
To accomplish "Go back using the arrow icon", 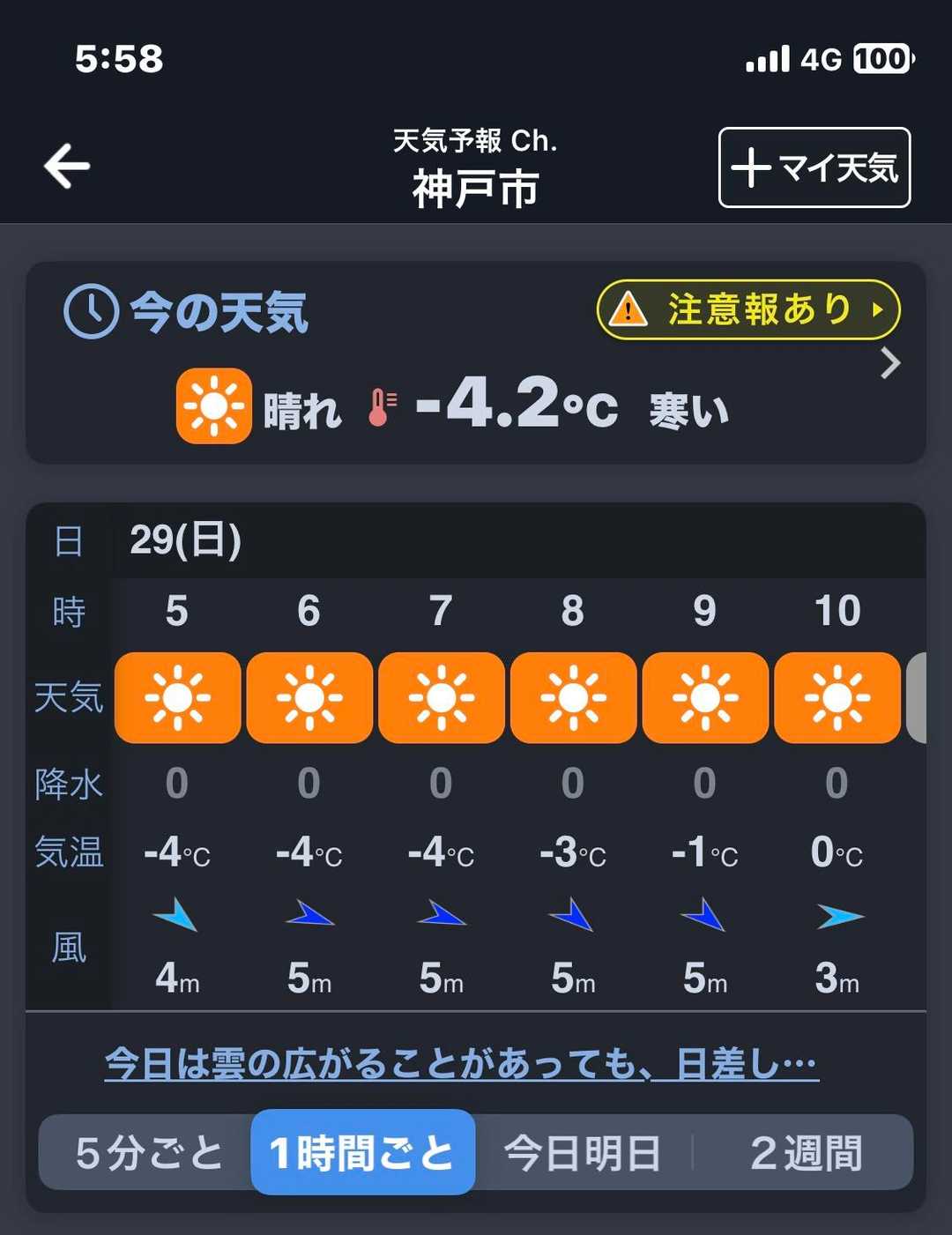I will tap(67, 167).
